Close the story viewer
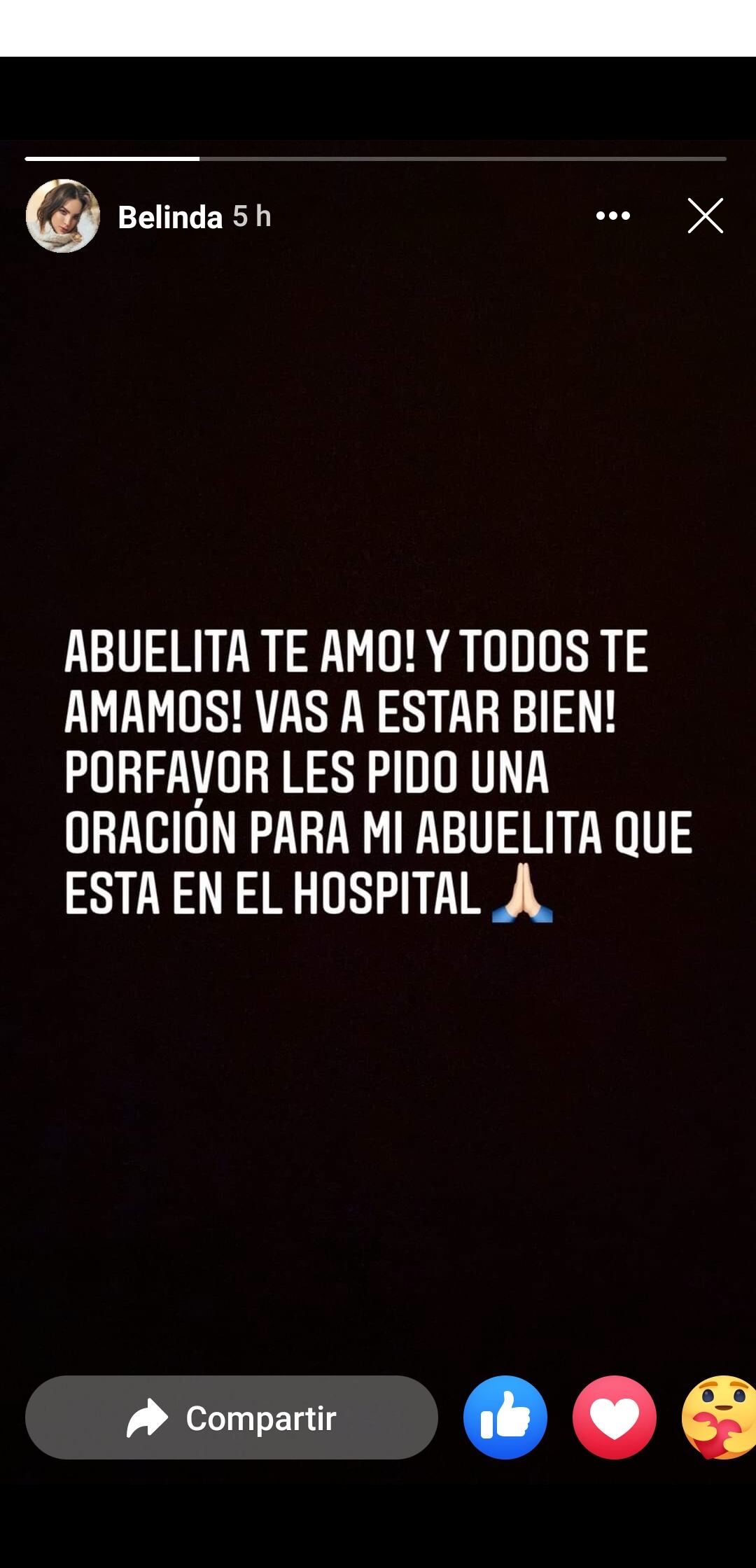Image resolution: width=756 pixels, height=1568 pixels. (705, 216)
